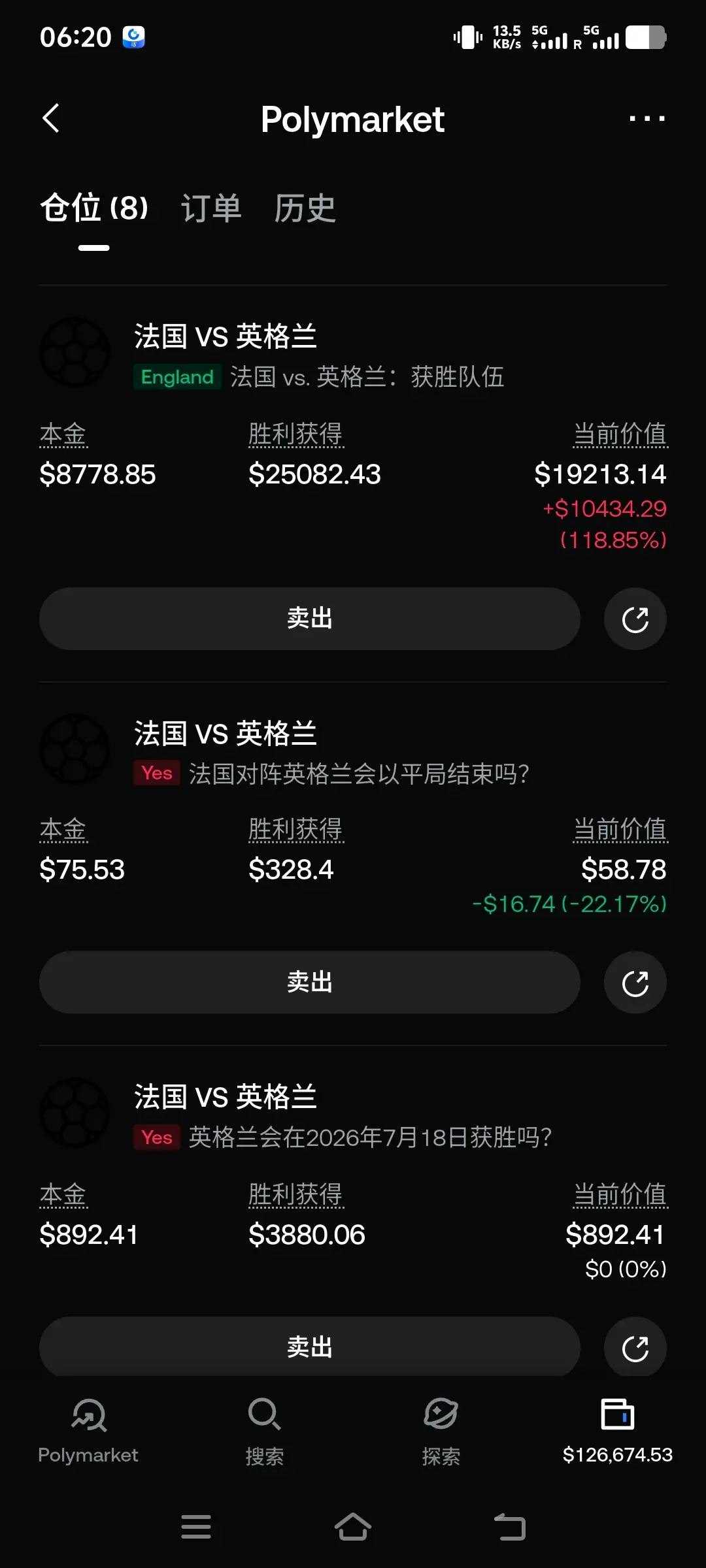Switch to the 订单 tab
This screenshot has width=706, height=1568.
[211, 208]
